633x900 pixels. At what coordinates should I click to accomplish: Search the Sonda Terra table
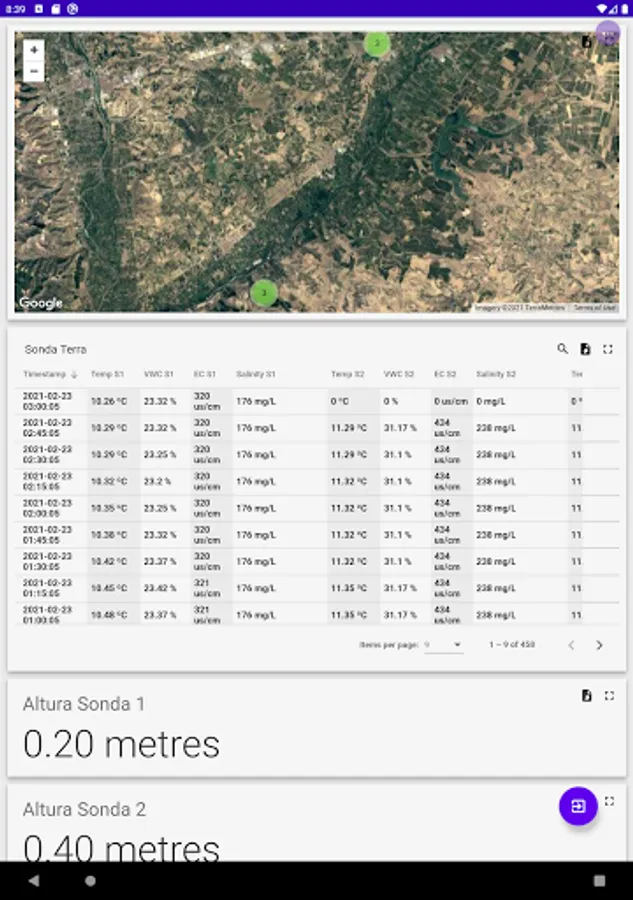point(562,349)
